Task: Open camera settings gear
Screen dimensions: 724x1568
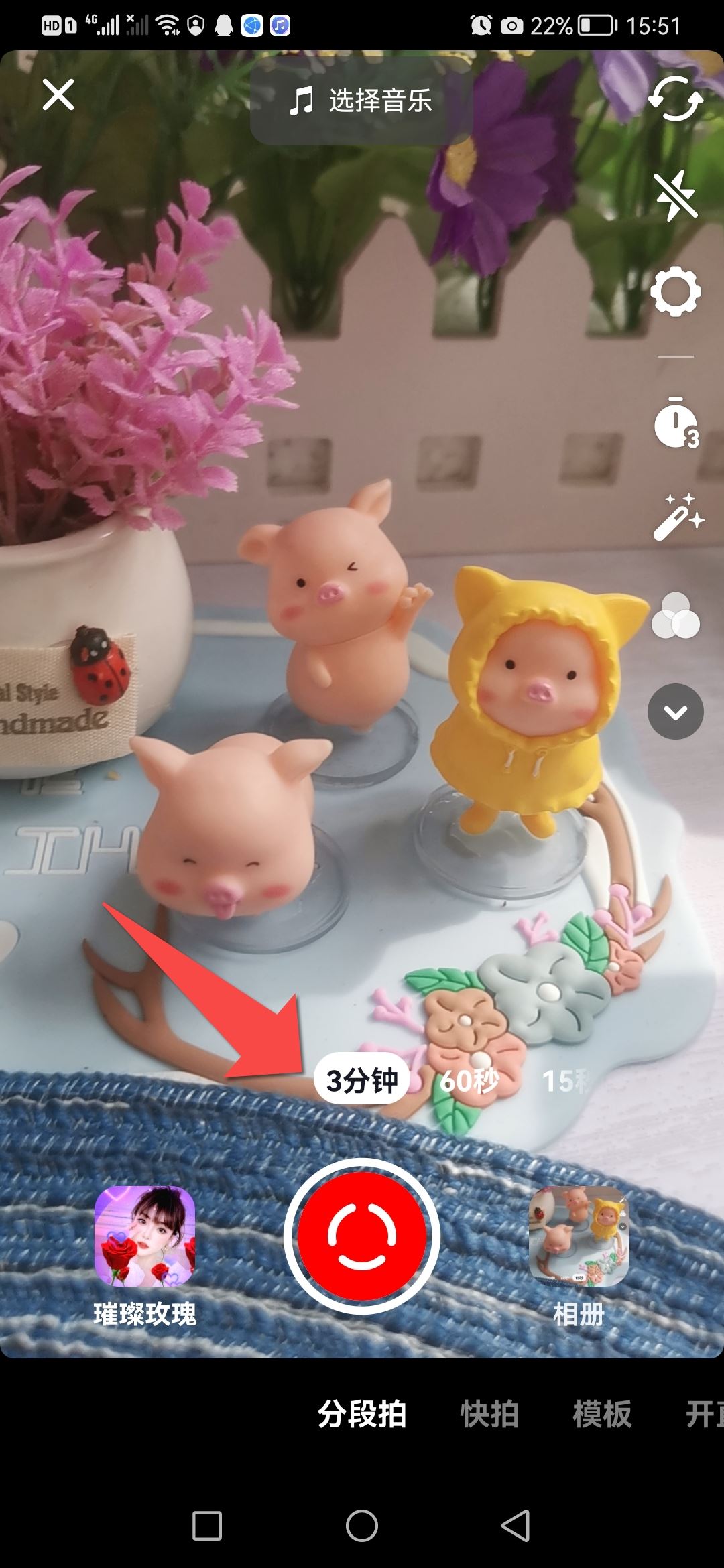Action: click(675, 292)
